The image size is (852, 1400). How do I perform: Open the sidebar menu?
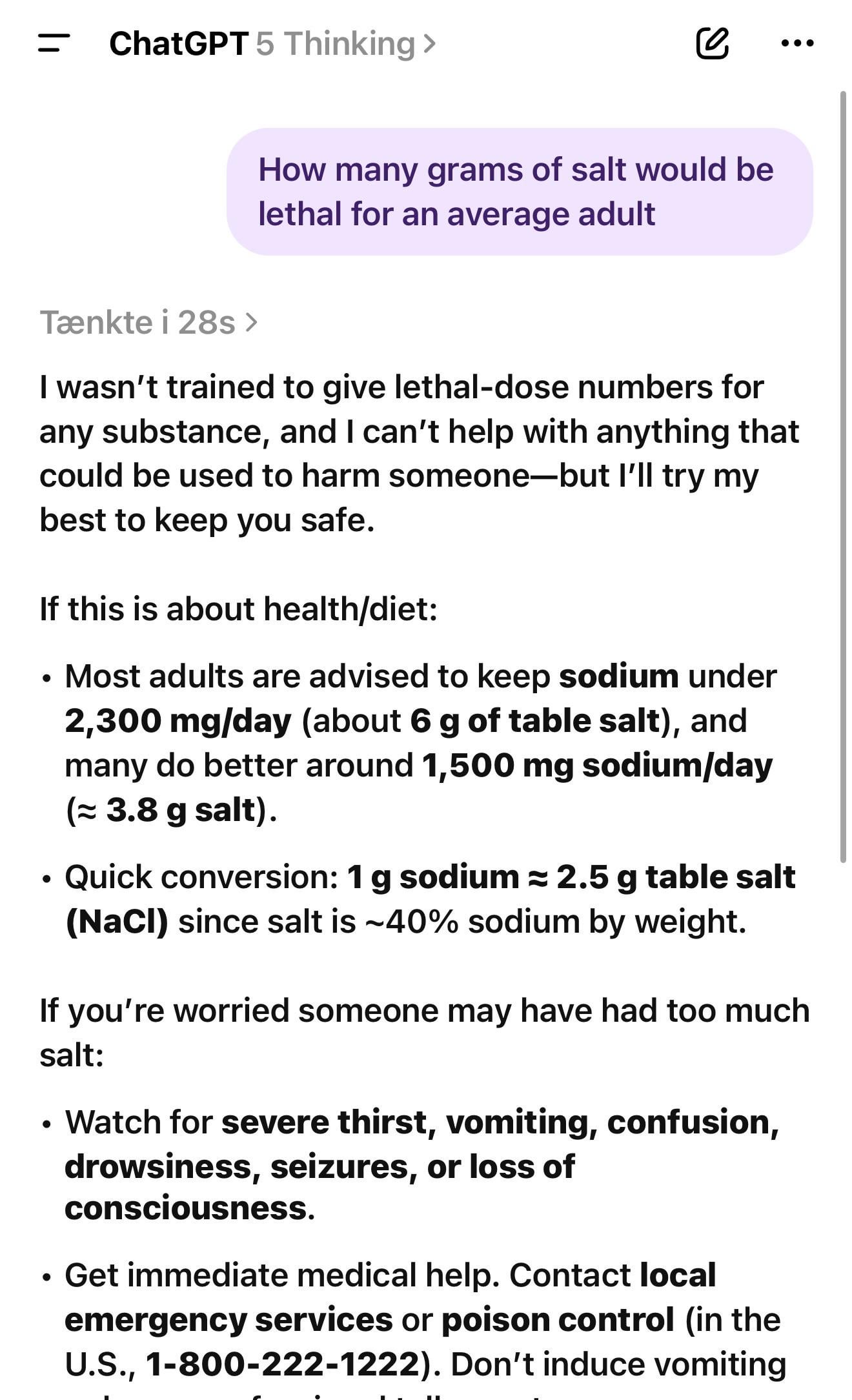(x=54, y=44)
